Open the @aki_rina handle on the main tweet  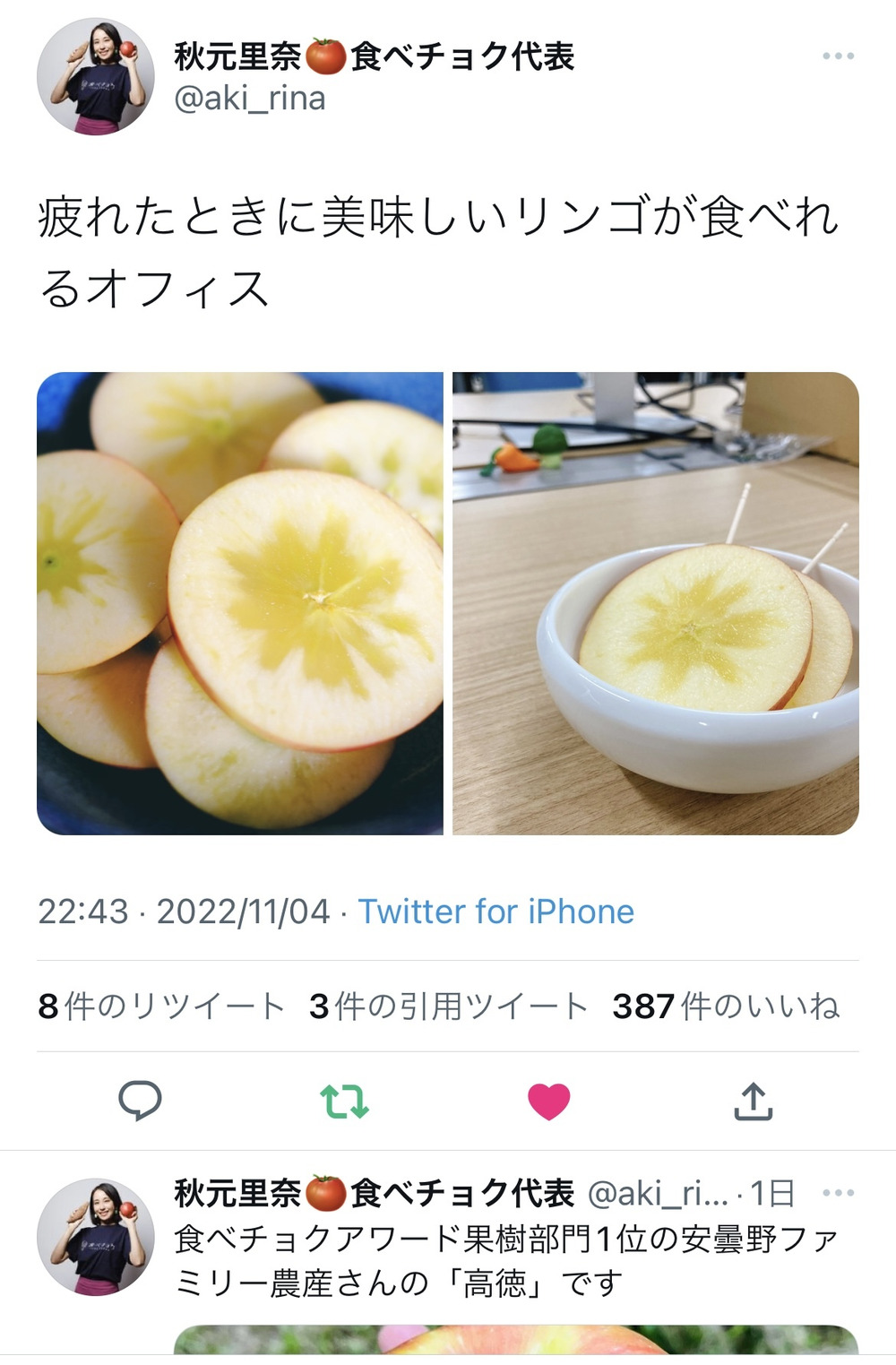(x=249, y=99)
